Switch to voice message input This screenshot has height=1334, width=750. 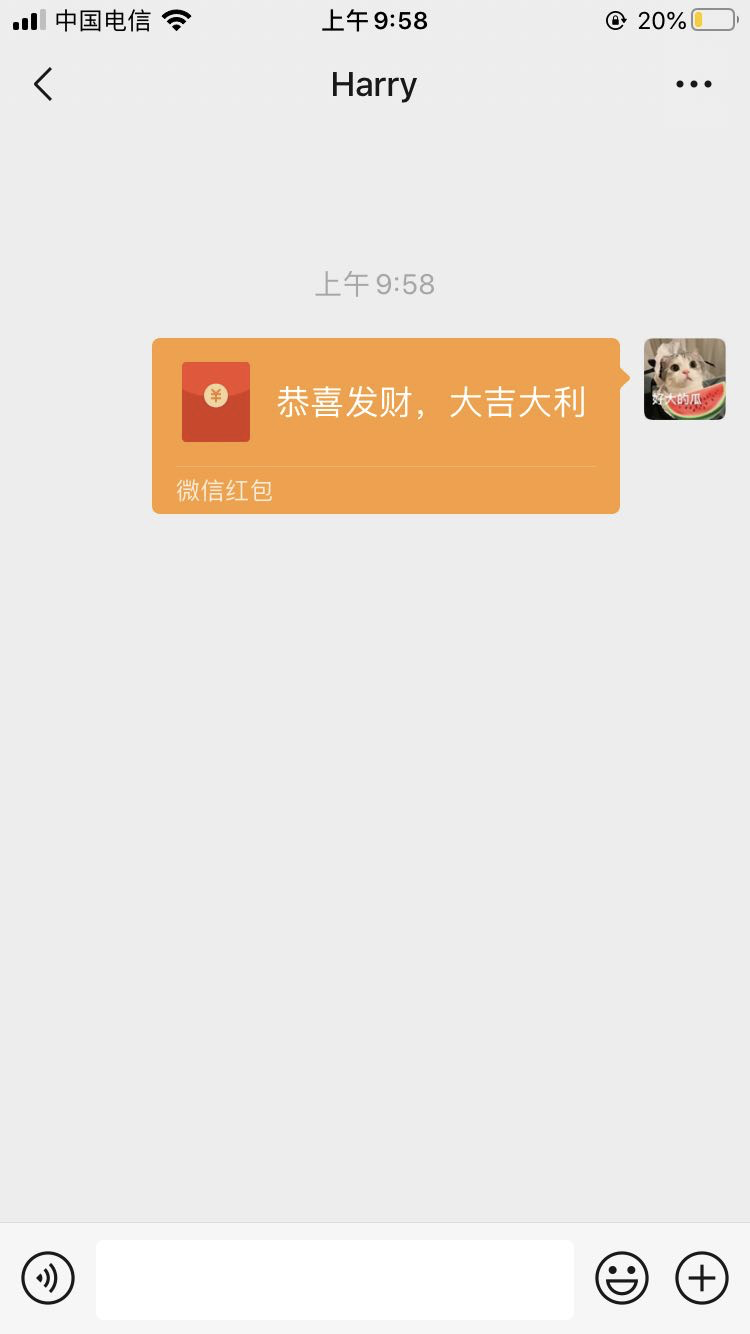(x=48, y=1278)
